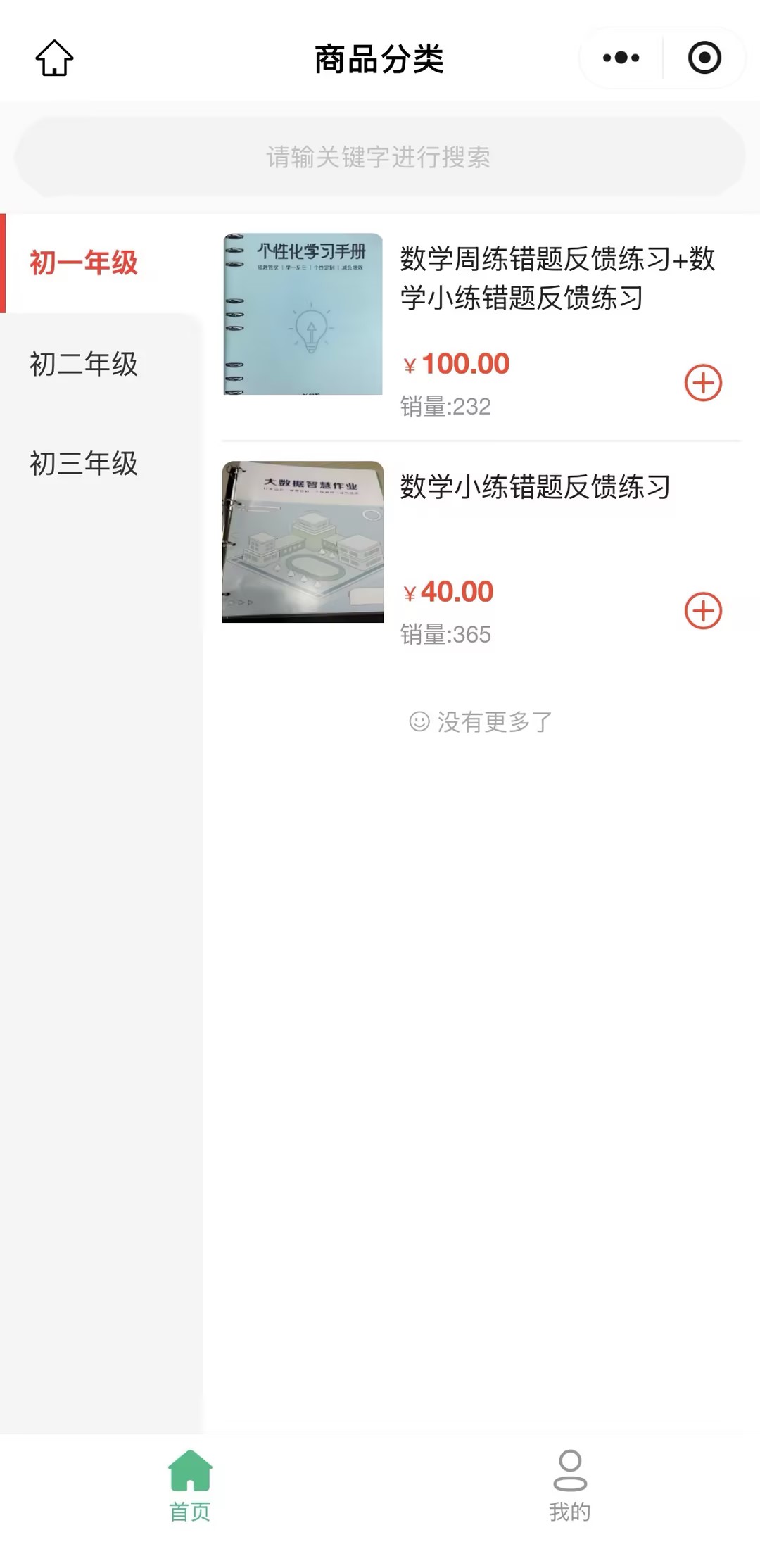The height and width of the screenshot is (1568, 760).
Task: Add the ¥100.00 product to cart
Action: 703,383
